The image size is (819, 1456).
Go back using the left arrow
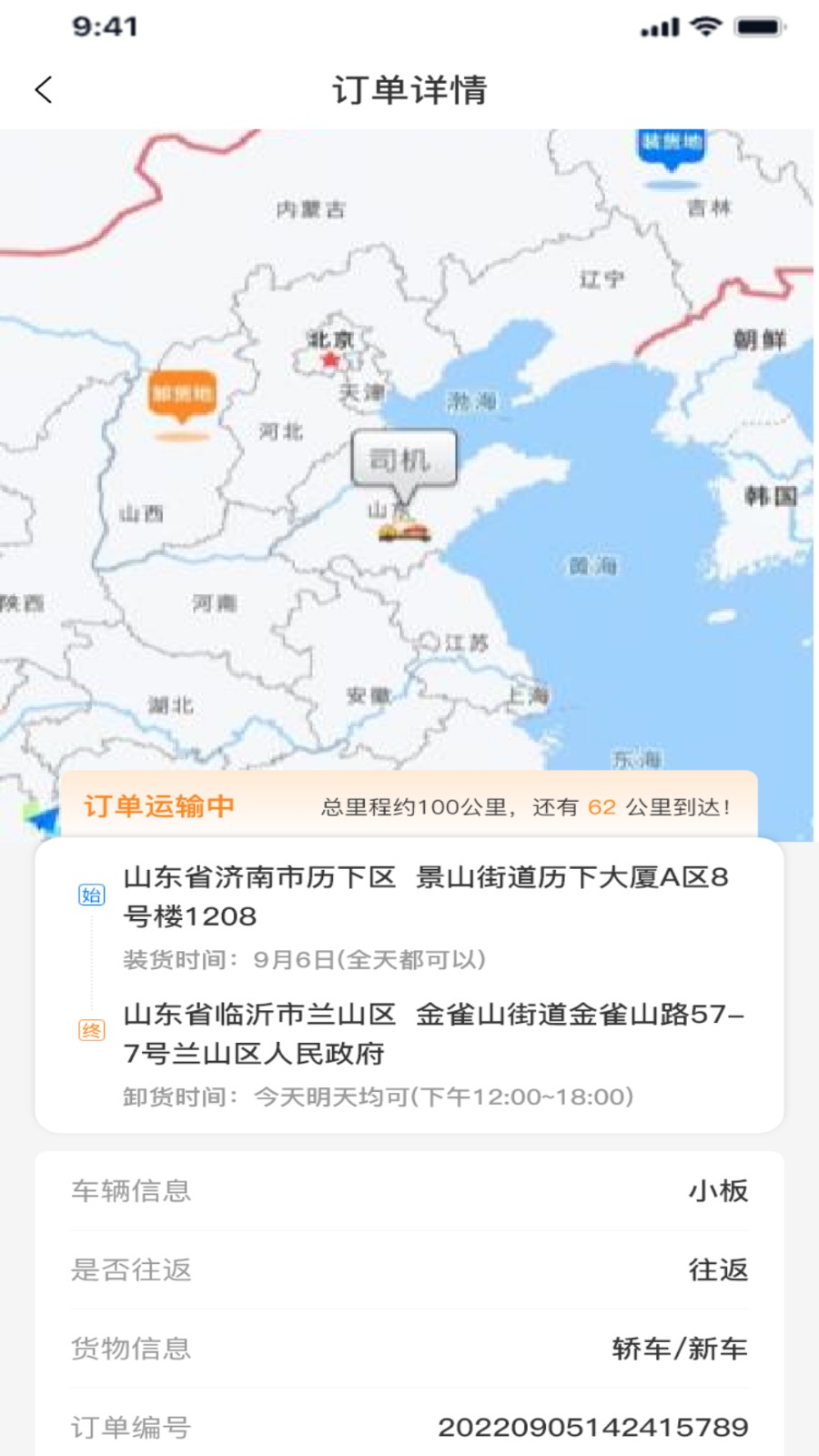point(41,91)
